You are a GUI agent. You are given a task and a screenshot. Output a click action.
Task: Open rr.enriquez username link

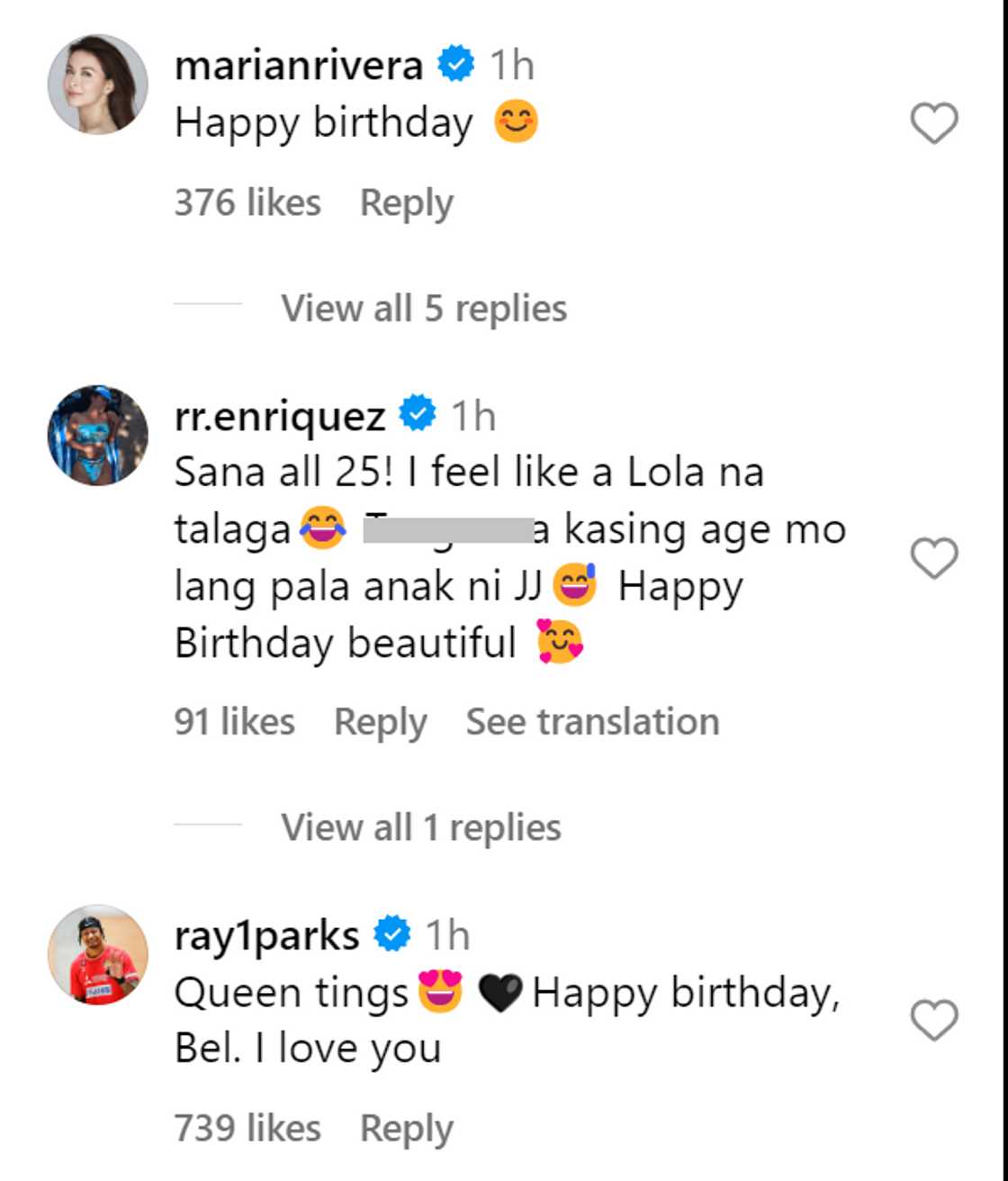[280, 416]
